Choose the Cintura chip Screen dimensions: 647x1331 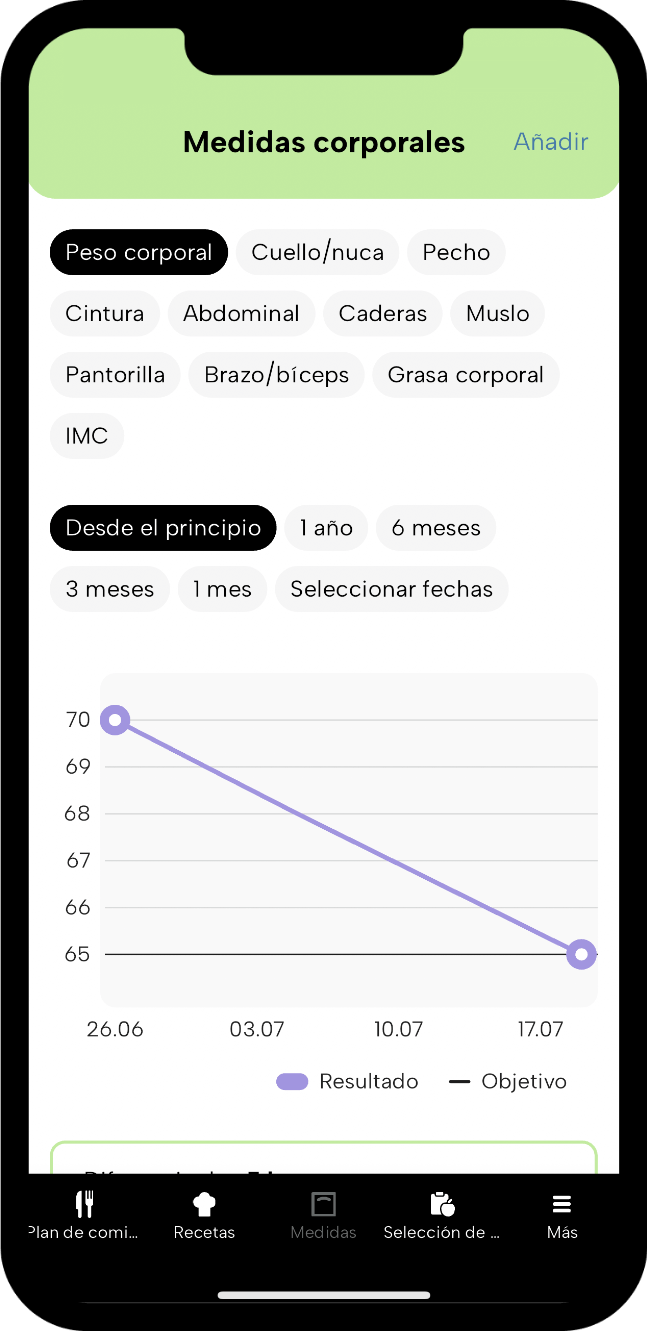pos(105,313)
